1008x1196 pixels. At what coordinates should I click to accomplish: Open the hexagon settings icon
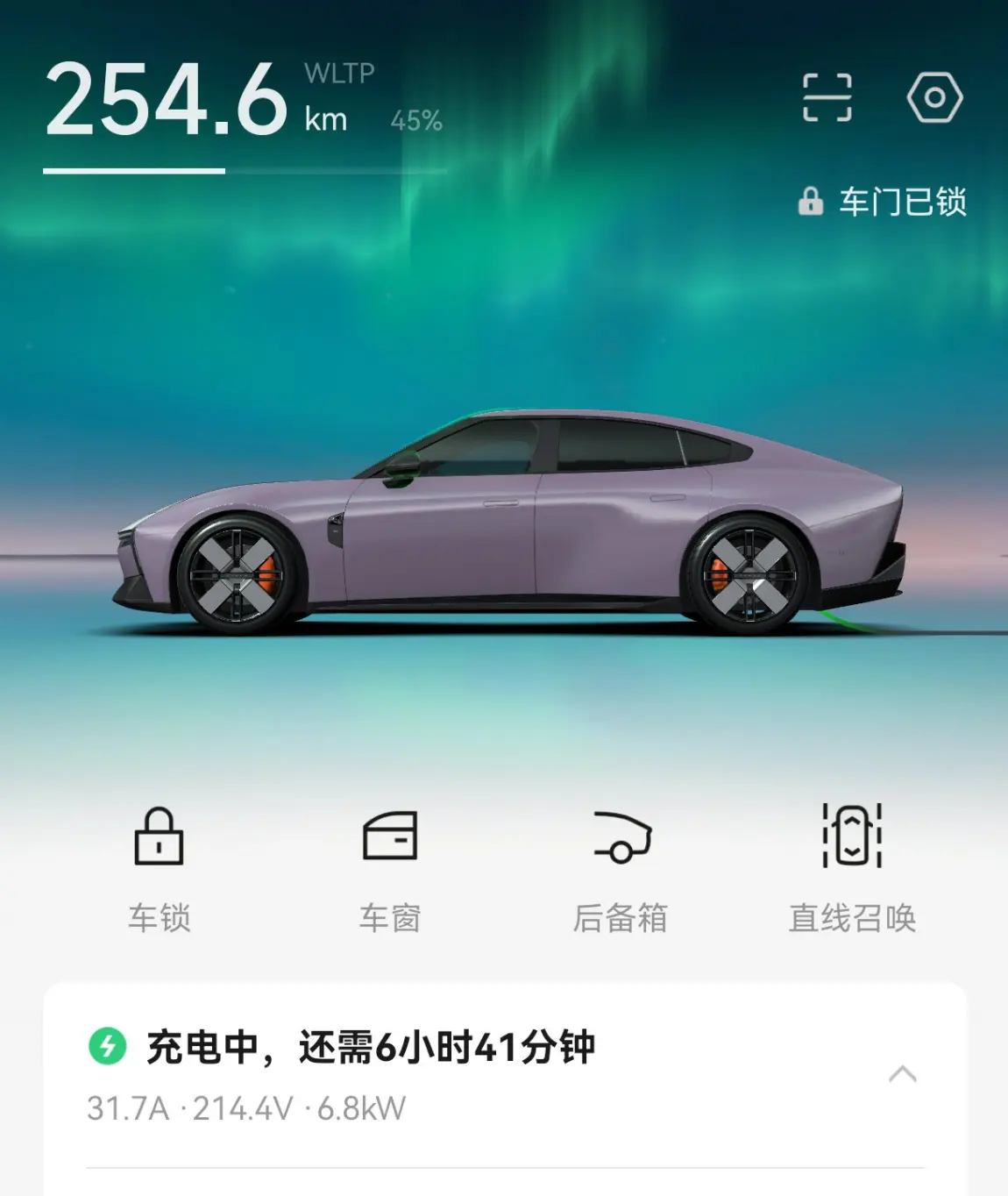pos(934,97)
